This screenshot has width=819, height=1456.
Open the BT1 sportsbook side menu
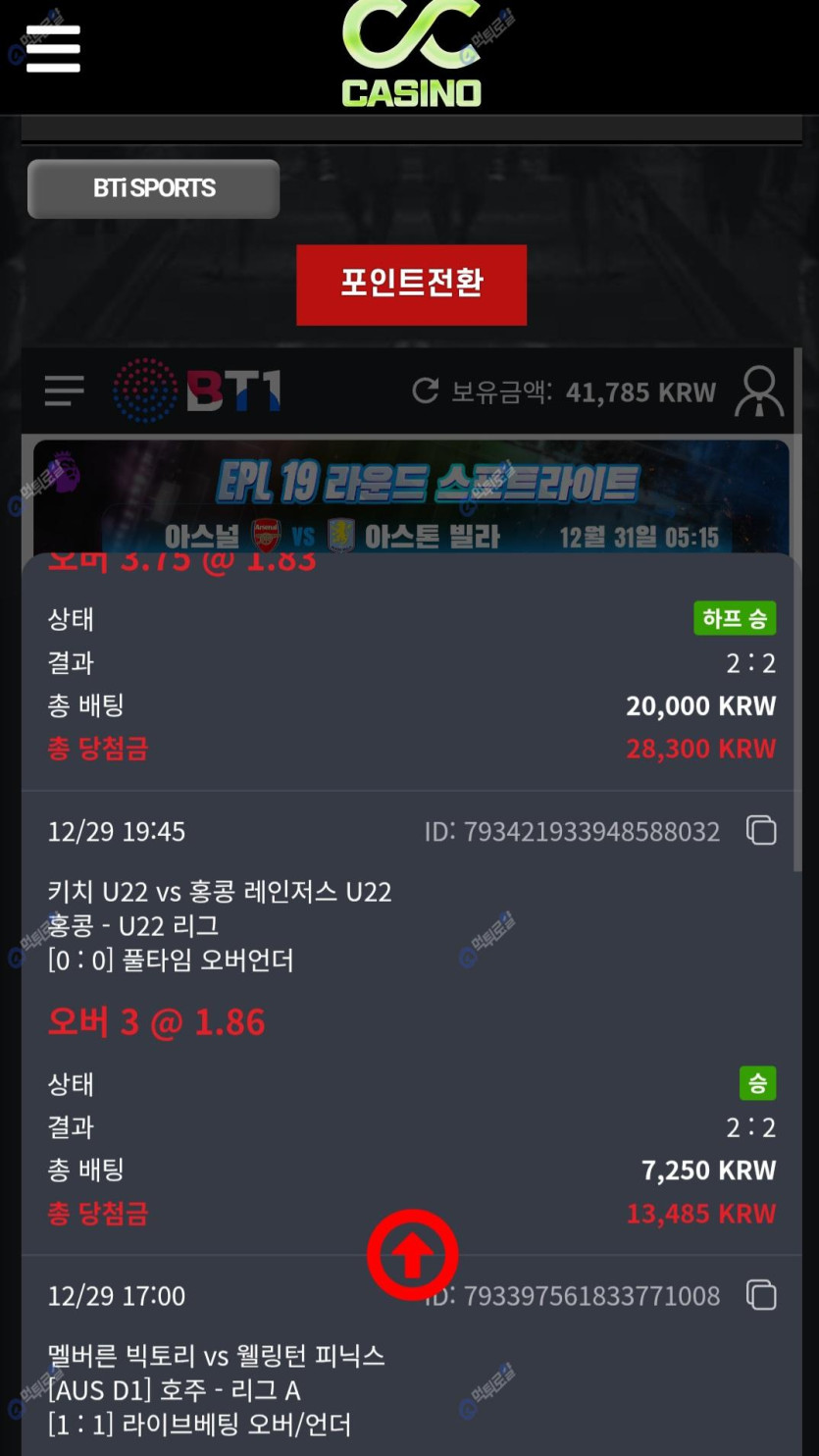click(65, 391)
